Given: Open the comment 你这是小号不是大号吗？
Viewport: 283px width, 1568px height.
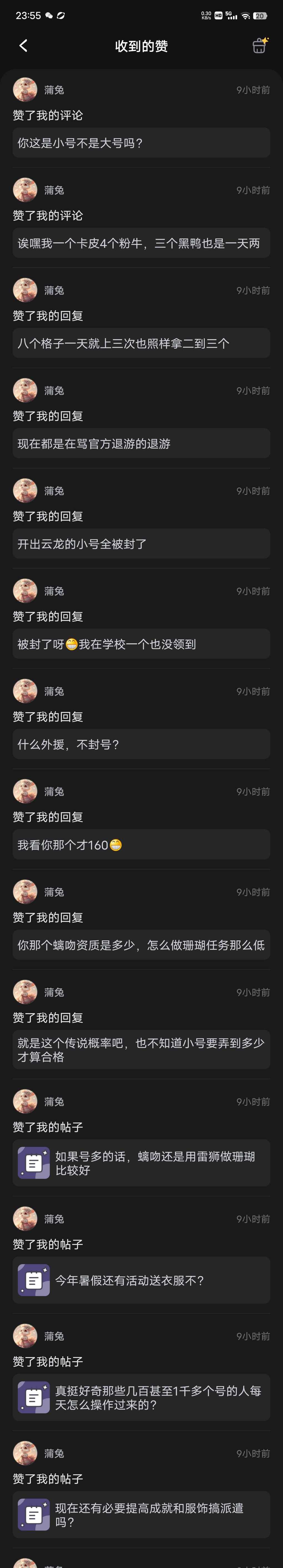Looking at the screenshot, I should (141, 143).
